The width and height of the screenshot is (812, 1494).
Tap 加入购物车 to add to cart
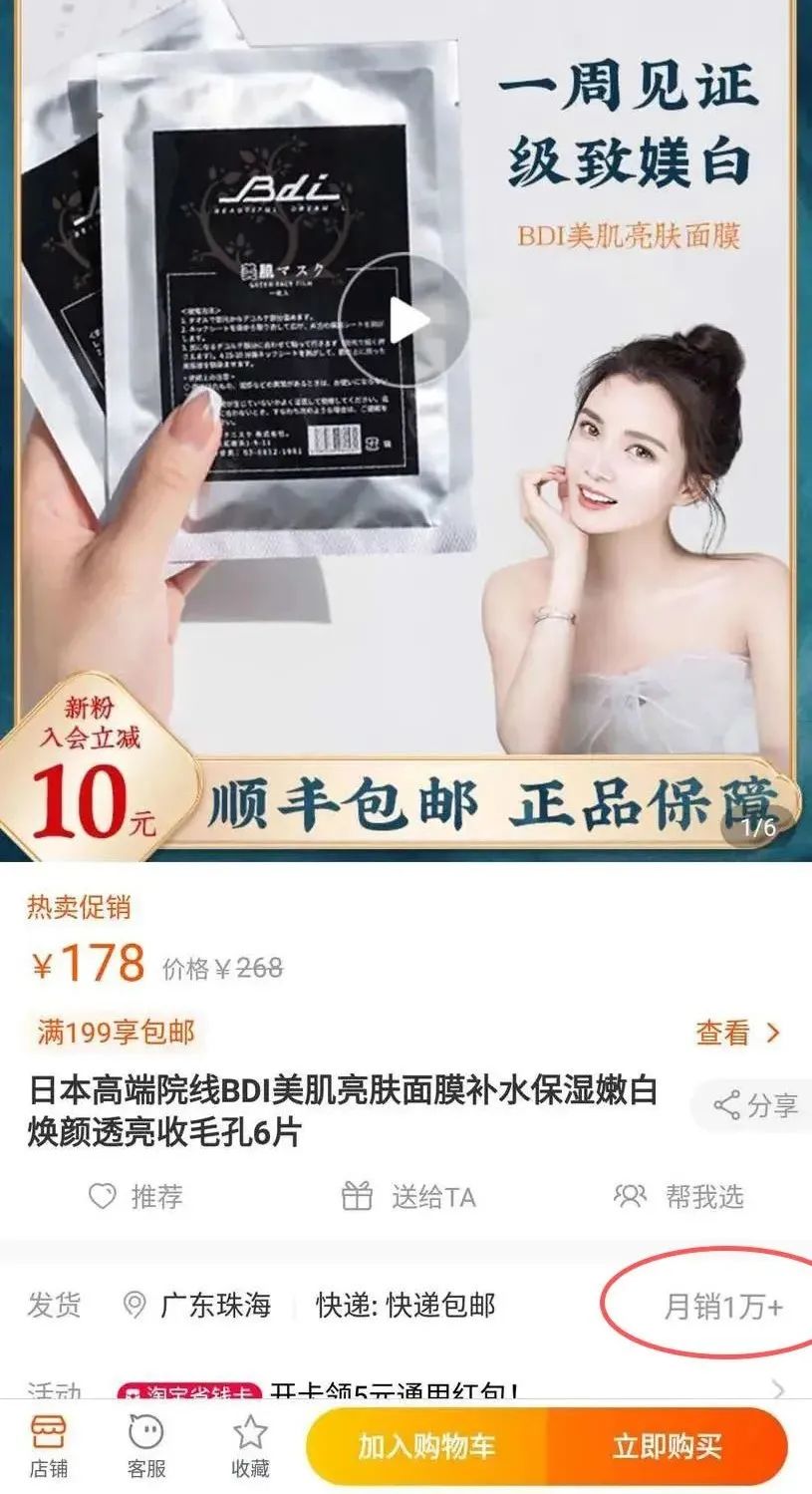click(x=426, y=1446)
